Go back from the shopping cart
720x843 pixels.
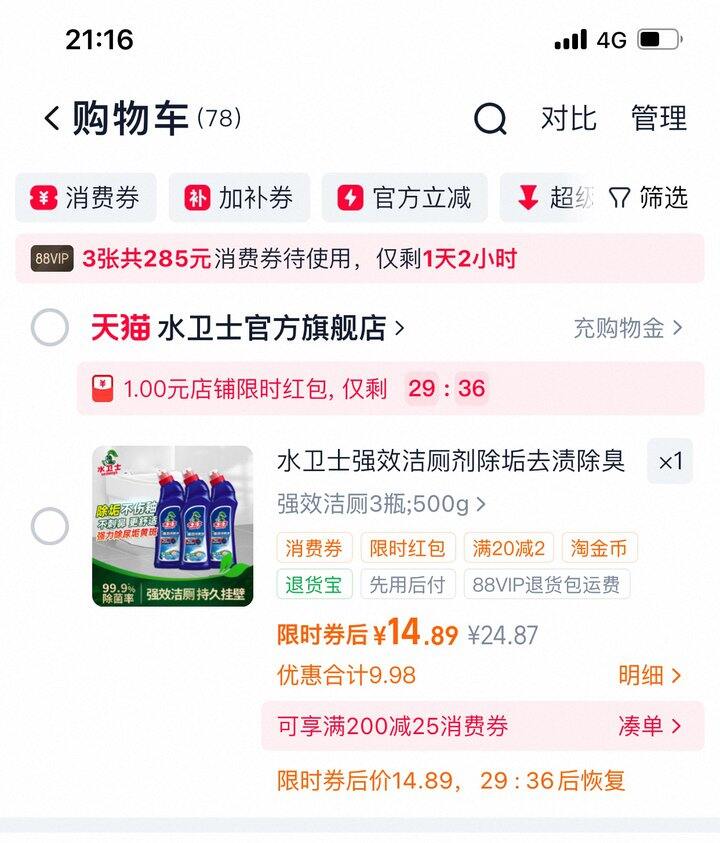[x=51, y=119]
